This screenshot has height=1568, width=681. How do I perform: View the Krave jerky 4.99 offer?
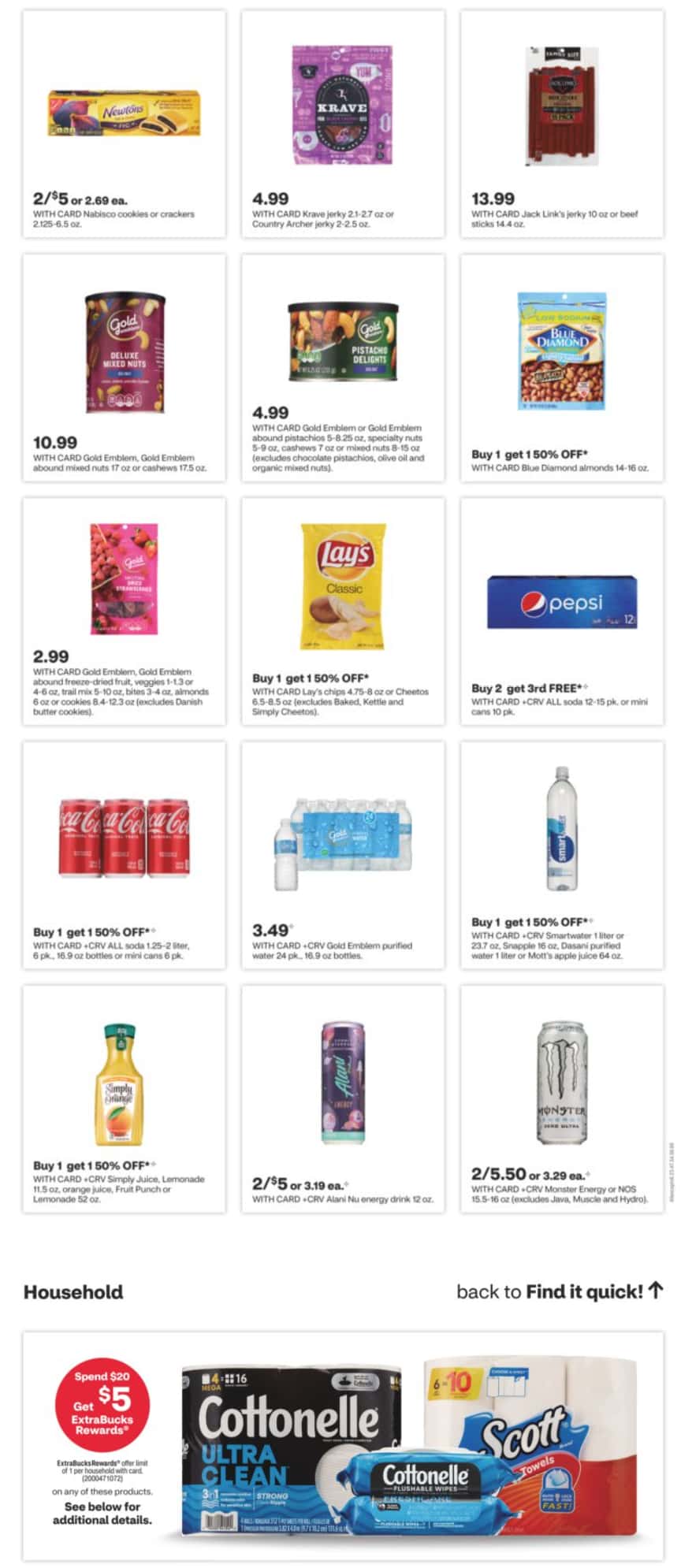point(343,124)
